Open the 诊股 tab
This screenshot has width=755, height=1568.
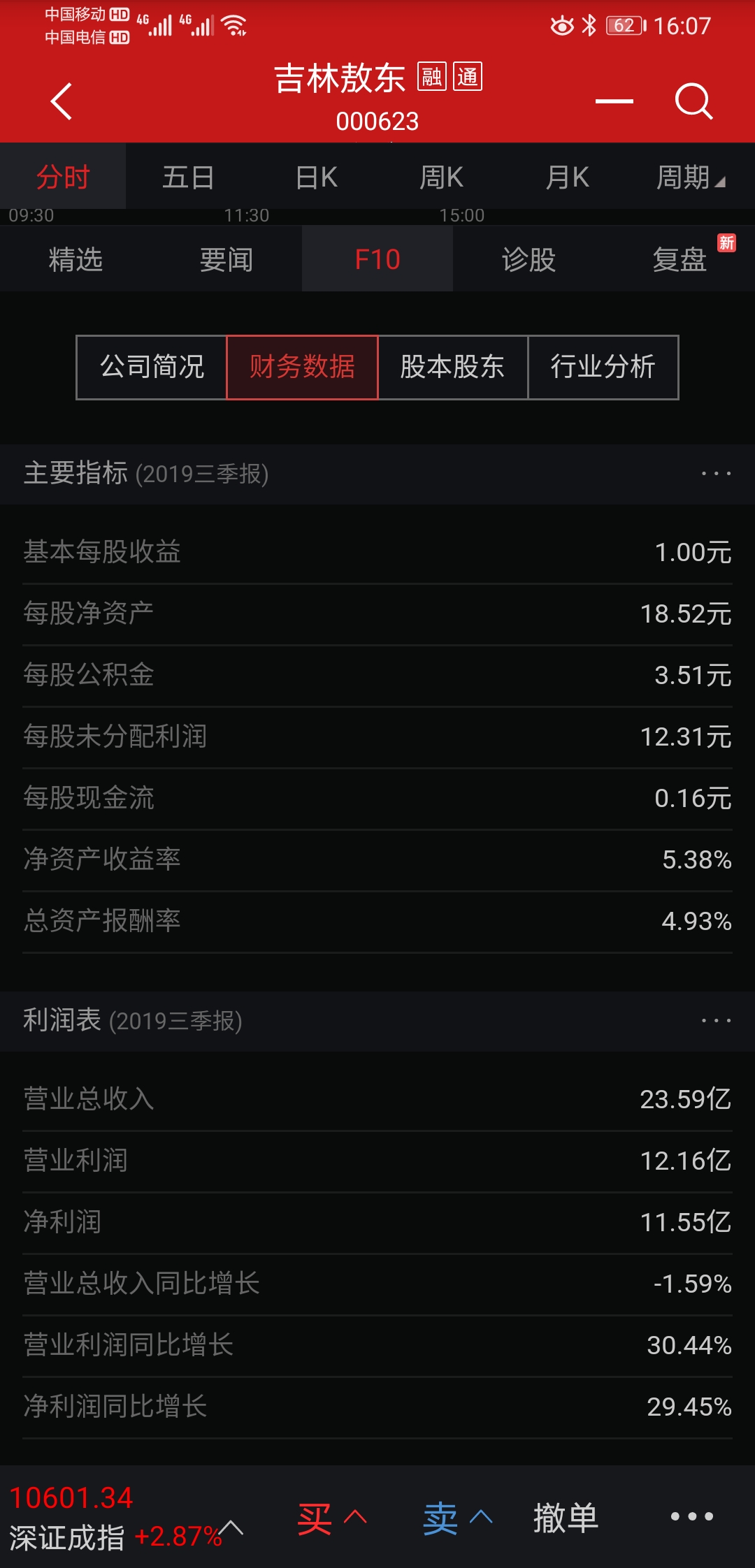[528, 260]
